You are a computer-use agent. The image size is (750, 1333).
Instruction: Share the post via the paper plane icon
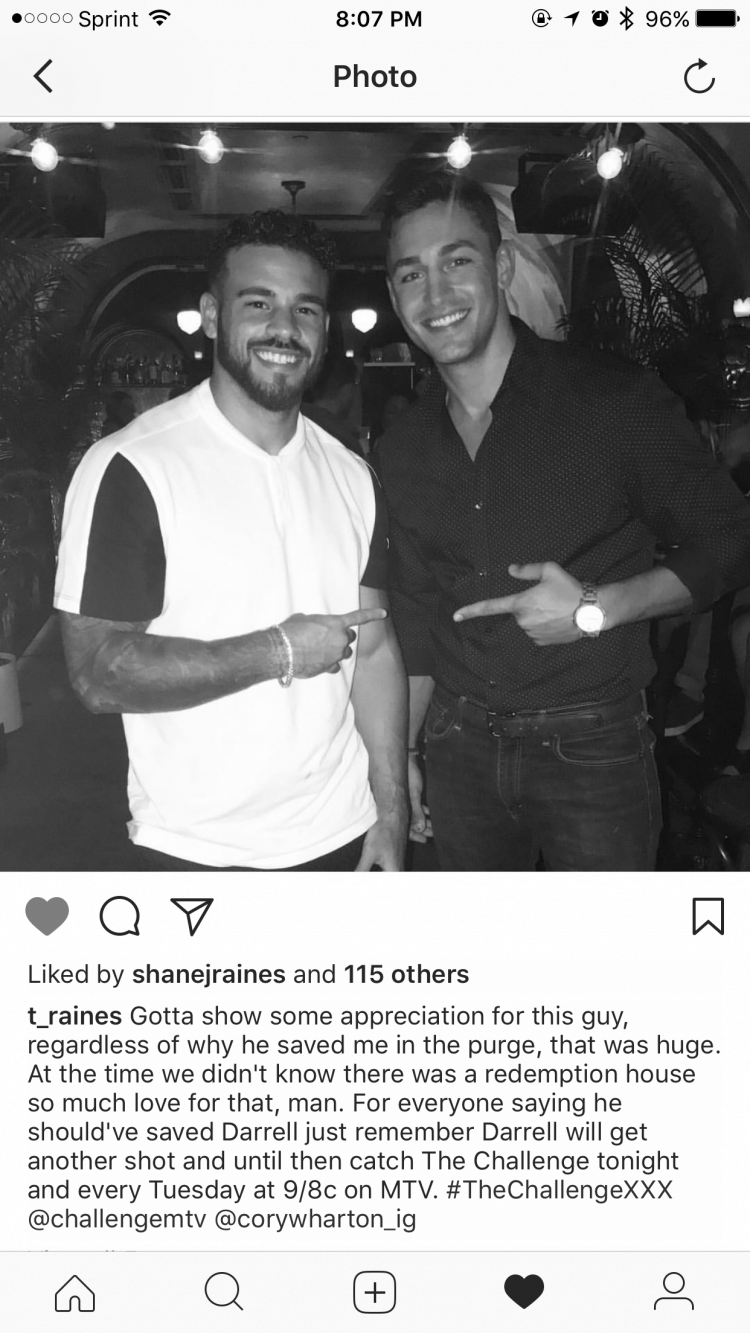[192, 916]
